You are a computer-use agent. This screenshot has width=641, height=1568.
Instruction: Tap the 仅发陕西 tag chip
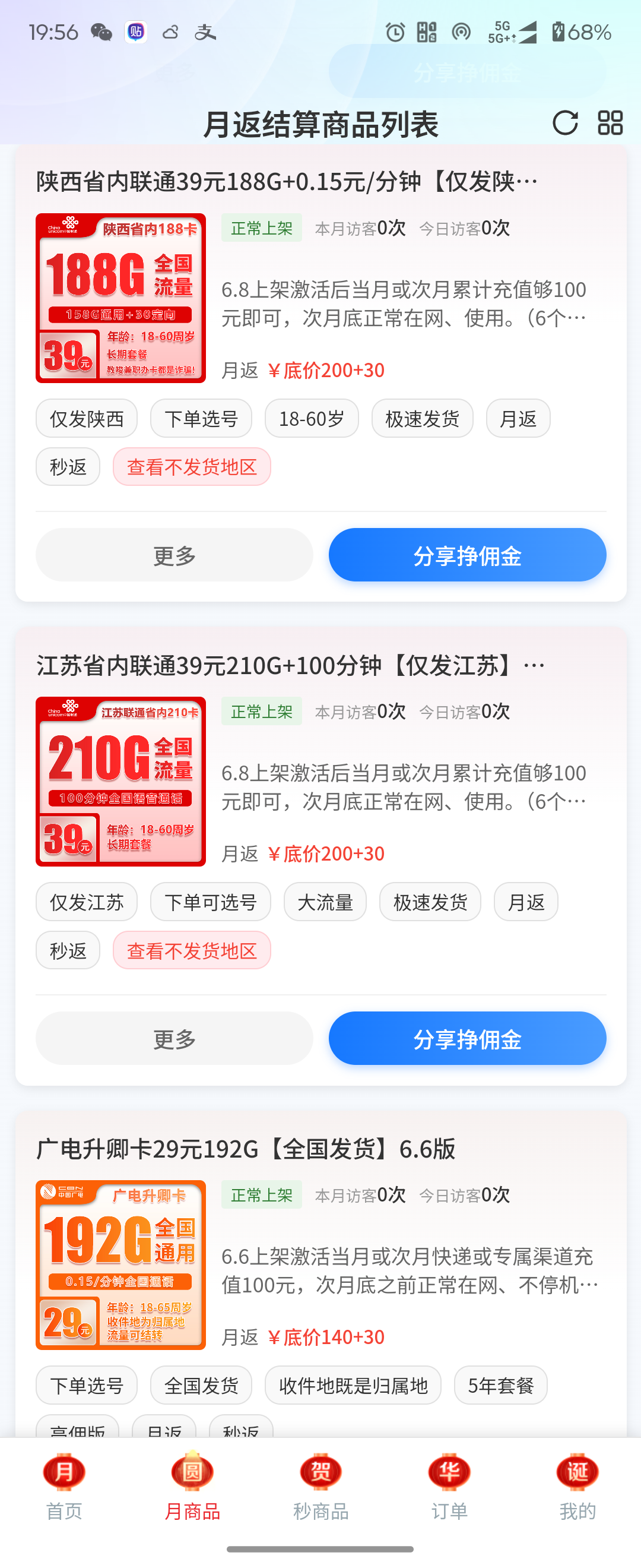[x=87, y=419]
